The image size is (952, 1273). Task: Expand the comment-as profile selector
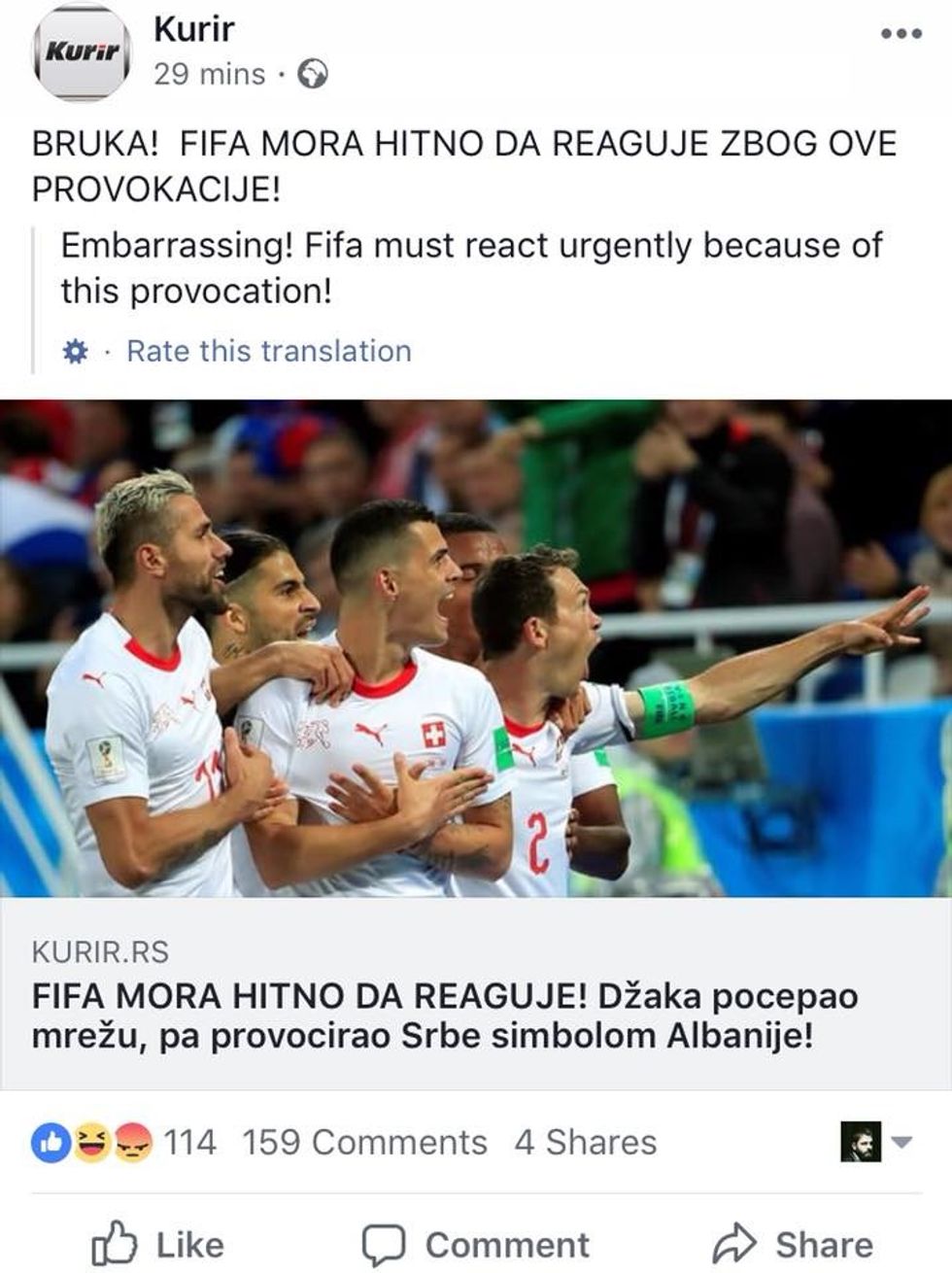pyautogui.click(x=878, y=1142)
